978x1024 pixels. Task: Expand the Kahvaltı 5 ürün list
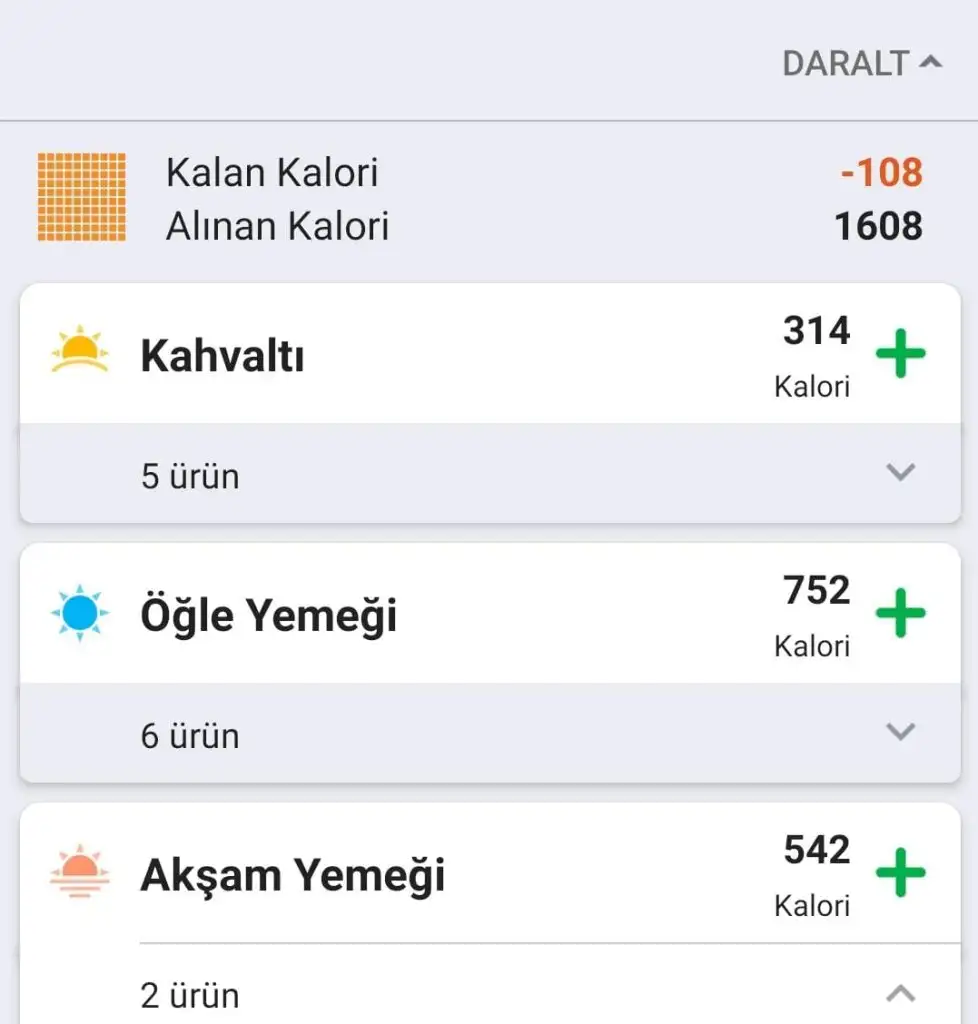[x=900, y=473]
